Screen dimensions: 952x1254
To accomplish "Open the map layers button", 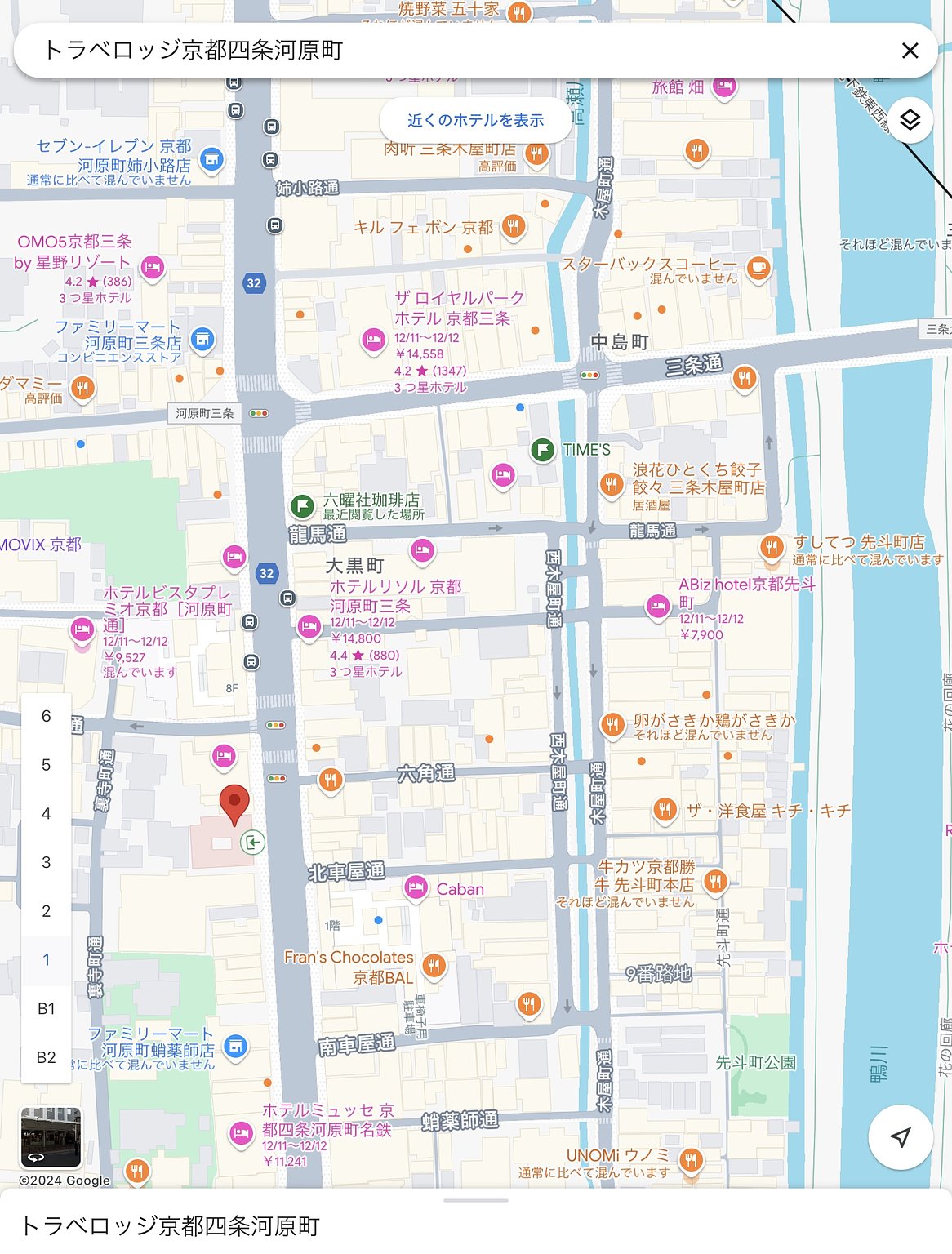I will click(x=910, y=120).
